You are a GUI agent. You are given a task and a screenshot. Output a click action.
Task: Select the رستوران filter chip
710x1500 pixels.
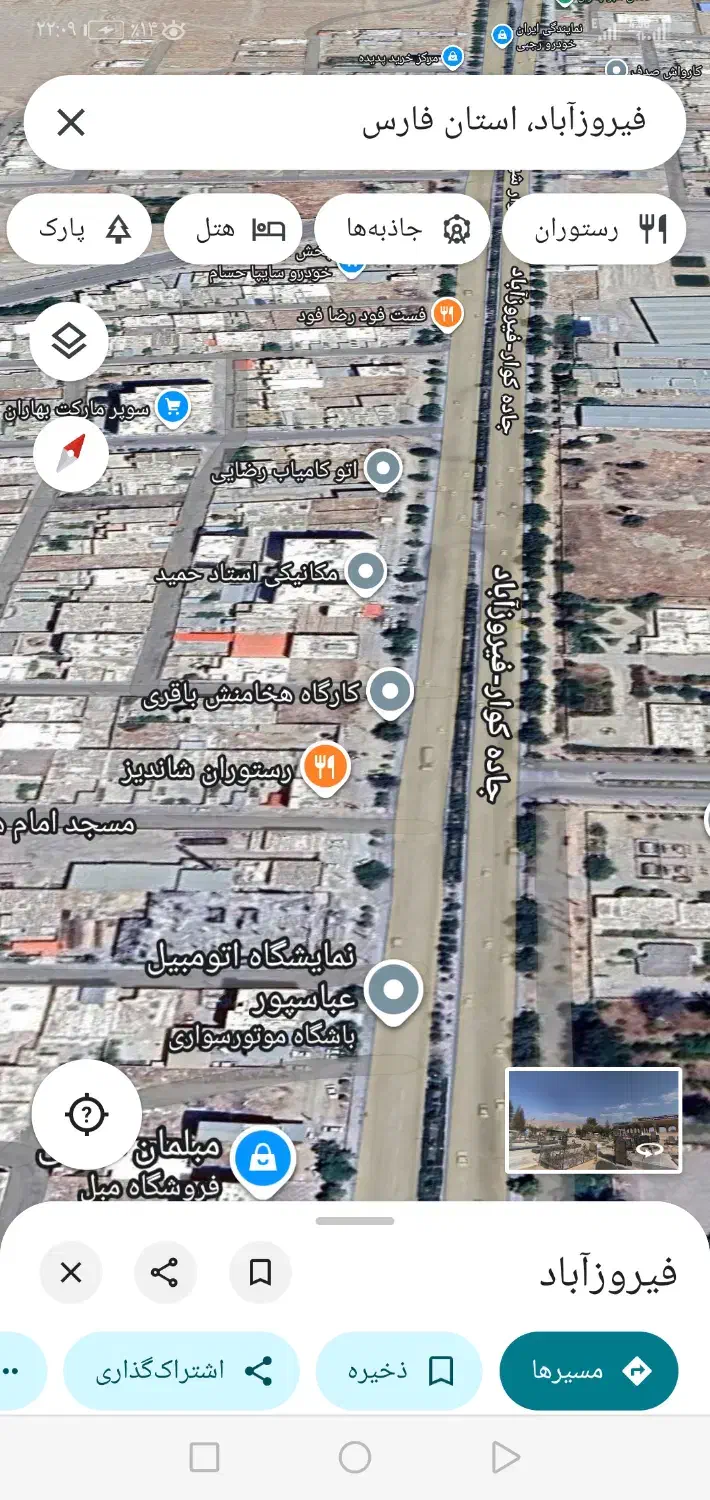coord(594,230)
